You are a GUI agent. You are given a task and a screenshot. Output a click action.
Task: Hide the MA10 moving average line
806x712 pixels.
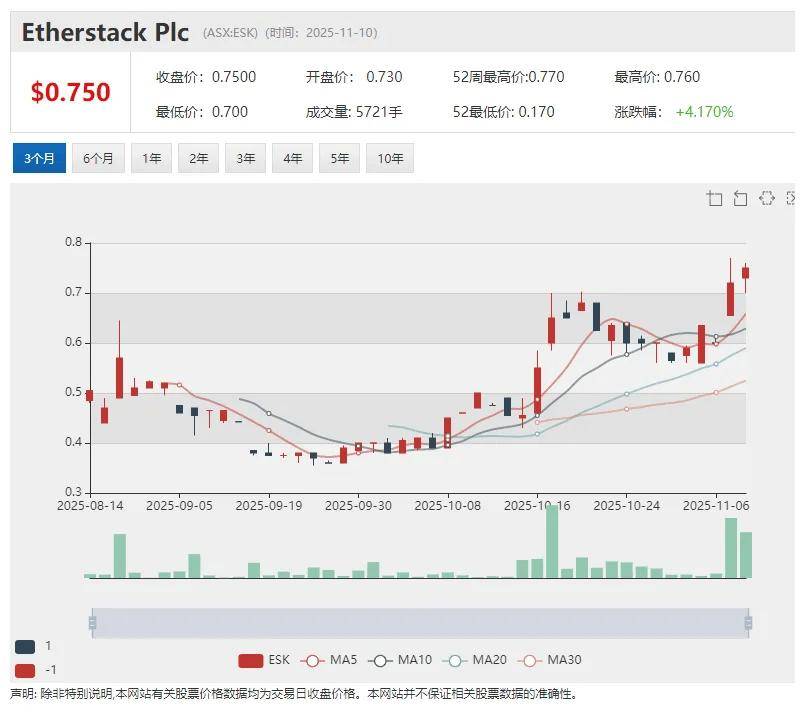coord(401,660)
